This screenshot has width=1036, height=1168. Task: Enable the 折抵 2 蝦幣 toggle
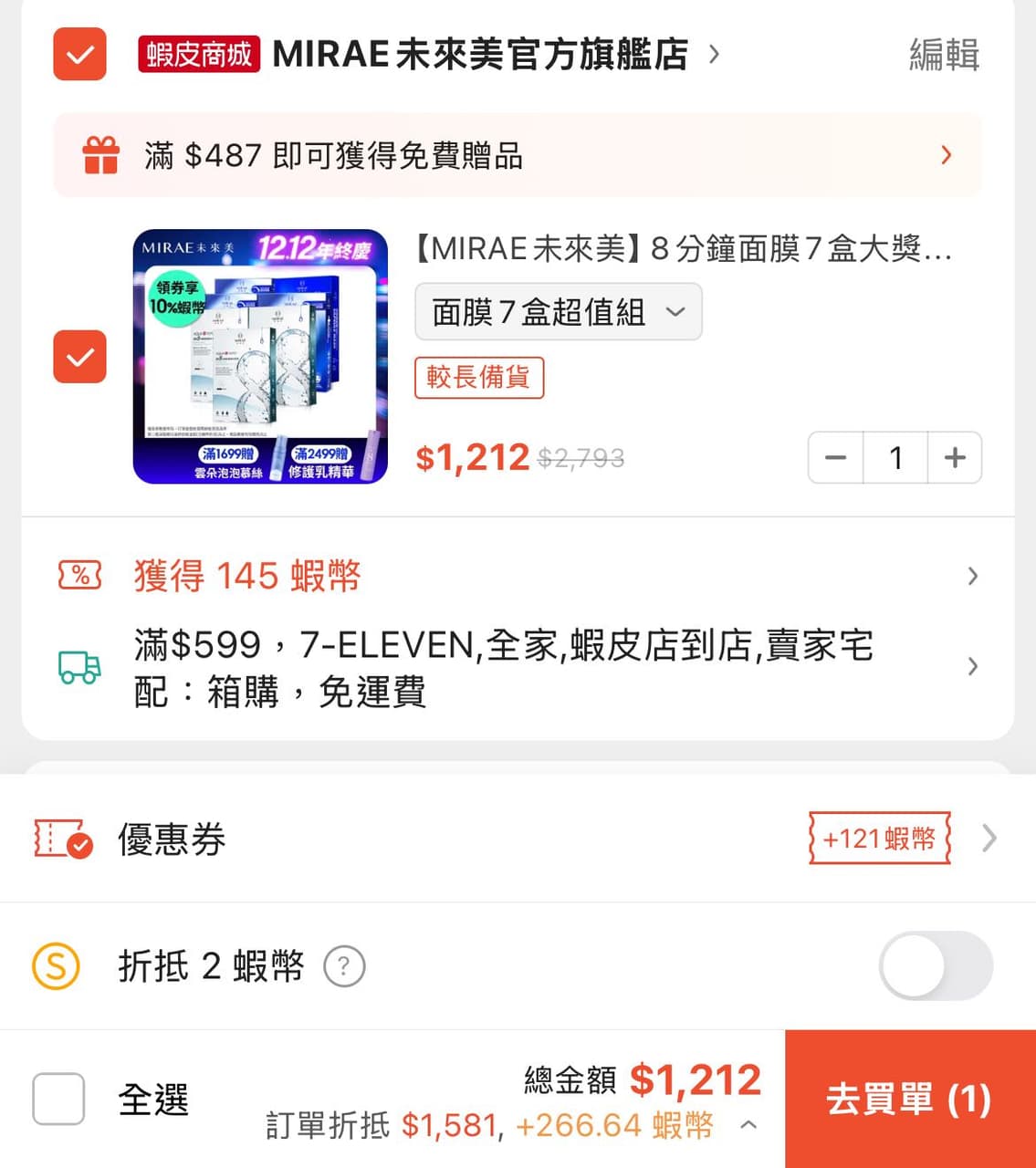[x=934, y=965]
